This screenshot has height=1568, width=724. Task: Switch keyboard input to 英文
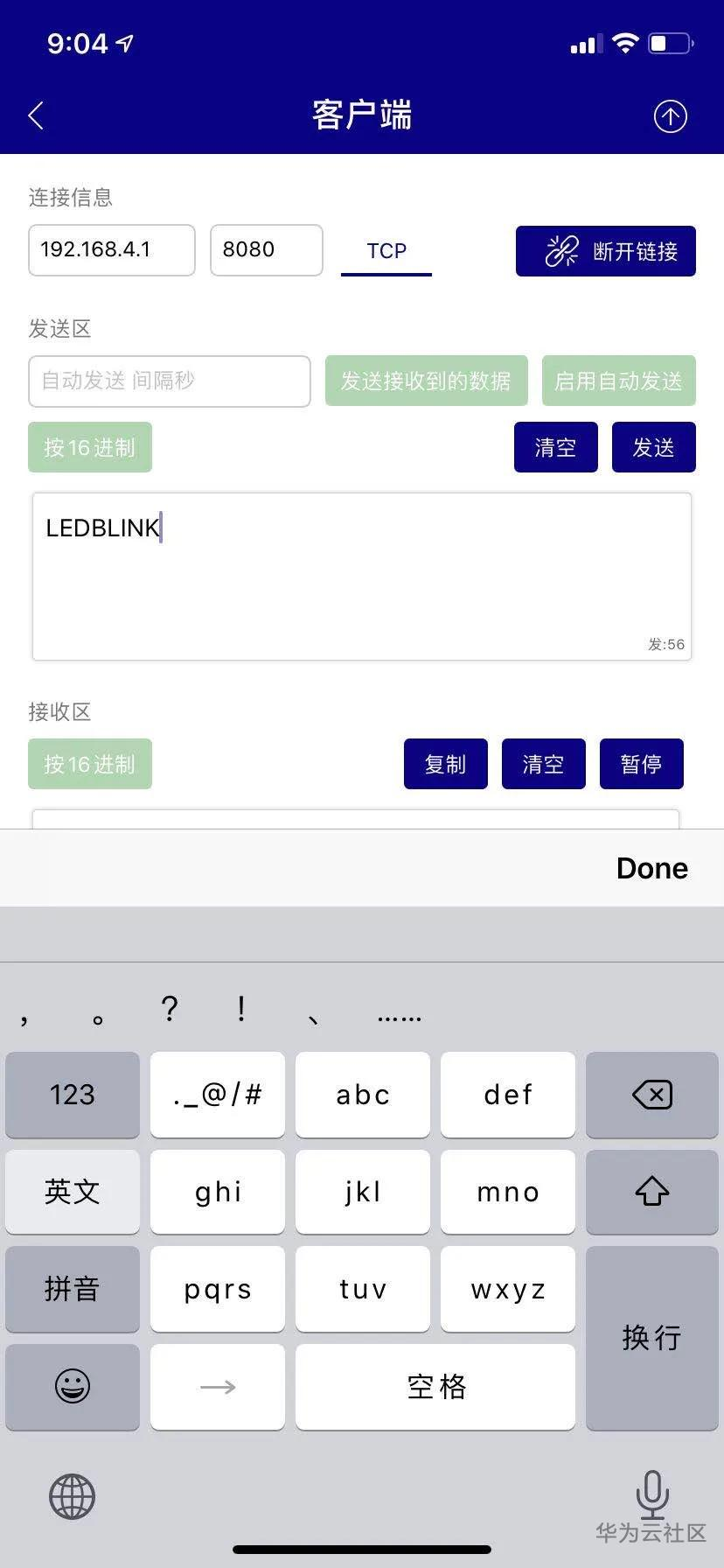click(x=73, y=1192)
